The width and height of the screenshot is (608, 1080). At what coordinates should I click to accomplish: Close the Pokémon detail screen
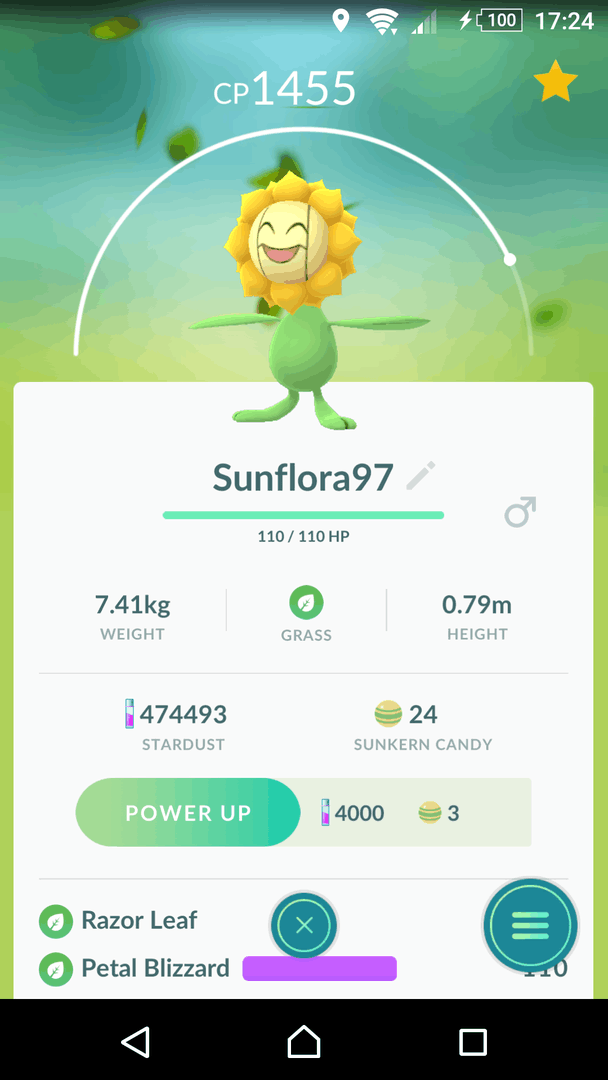[304, 925]
